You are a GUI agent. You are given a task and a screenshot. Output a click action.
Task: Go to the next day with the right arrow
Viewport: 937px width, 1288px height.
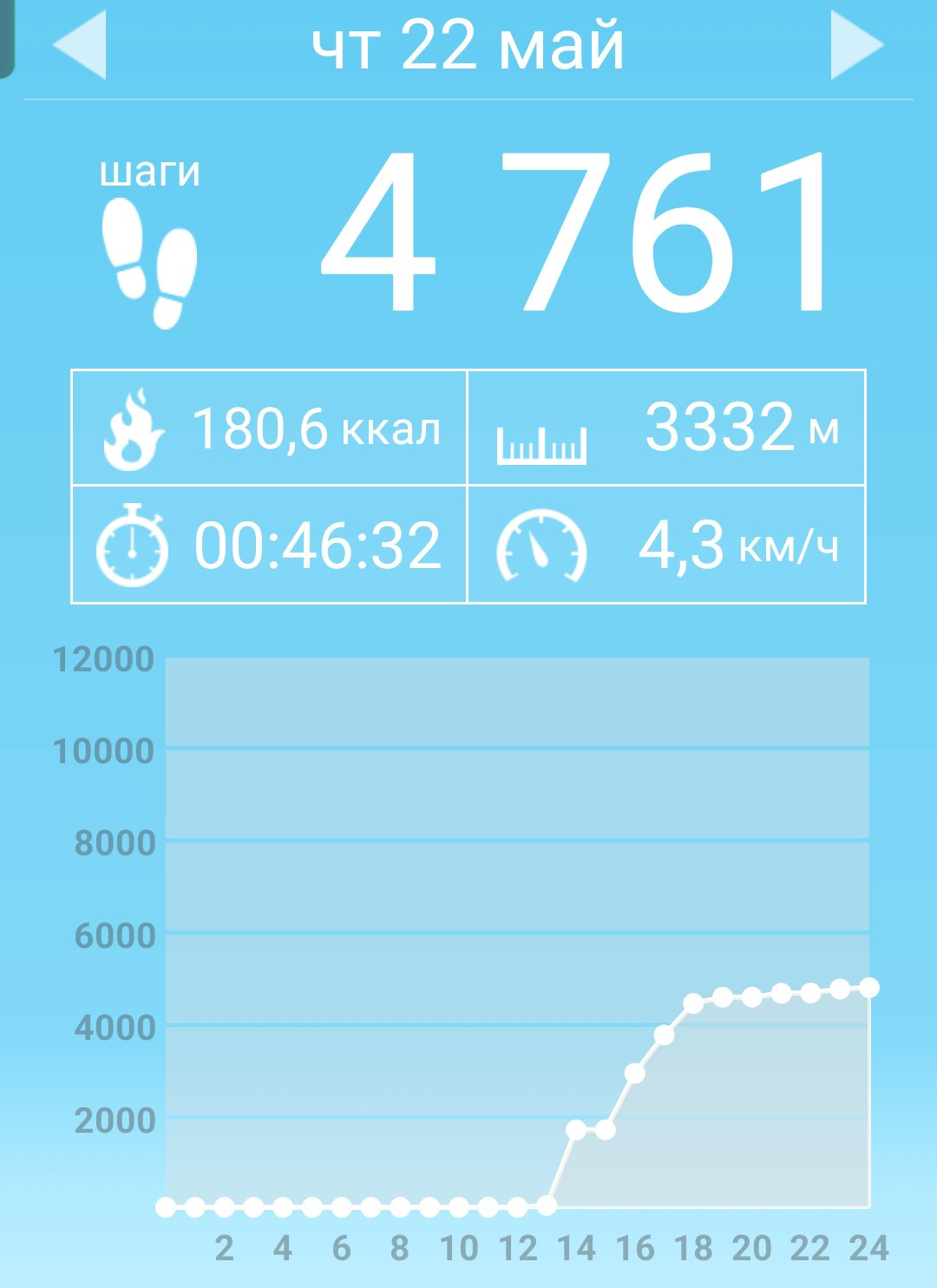[x=857, y=45]
